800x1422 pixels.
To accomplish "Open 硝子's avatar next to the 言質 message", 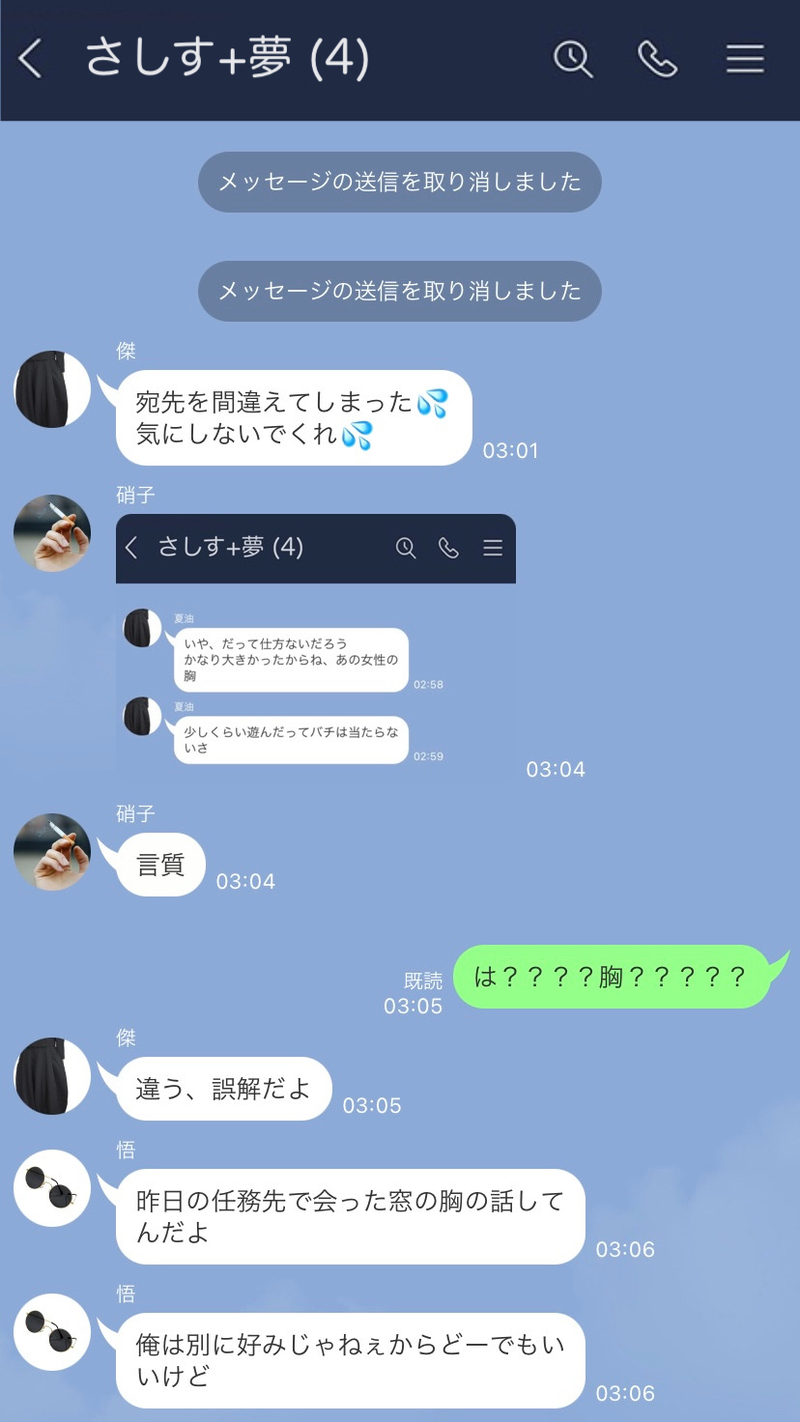I will click(x=52, y=851).
